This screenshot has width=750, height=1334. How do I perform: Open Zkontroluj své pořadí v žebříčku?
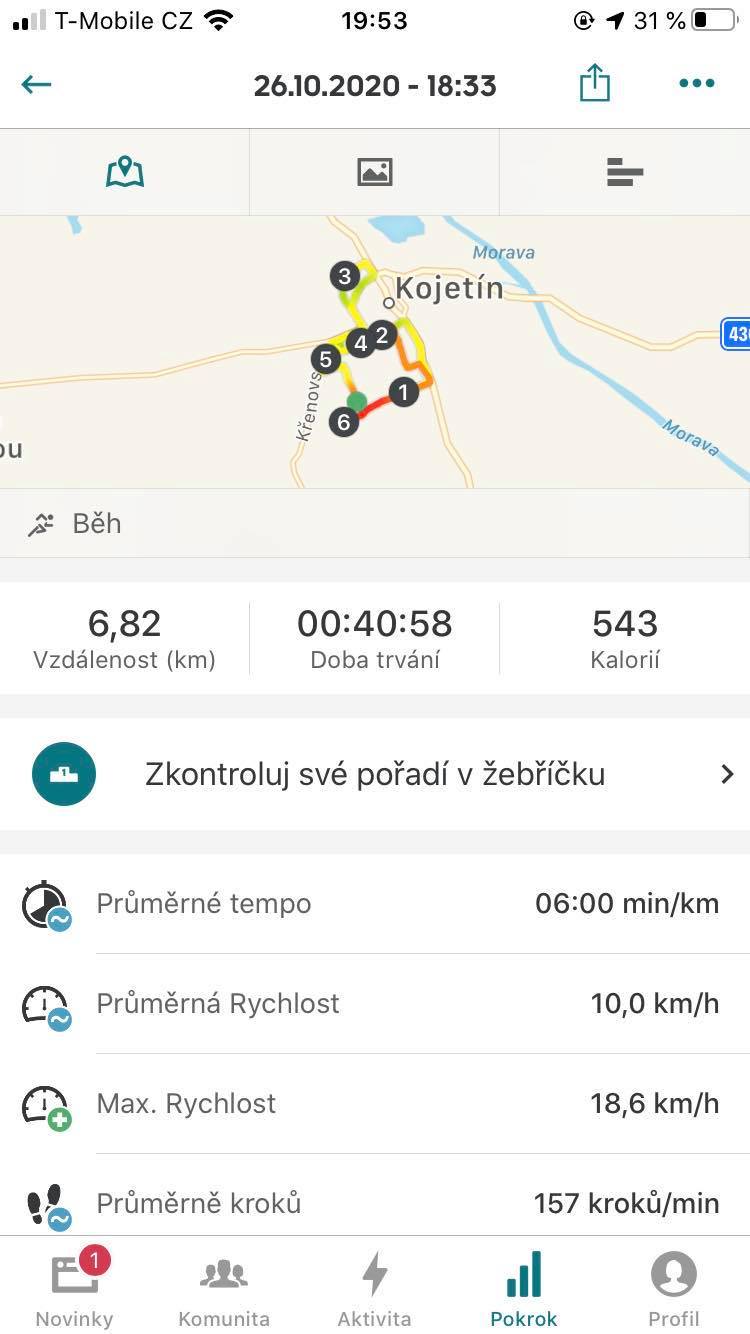[375, 774]
